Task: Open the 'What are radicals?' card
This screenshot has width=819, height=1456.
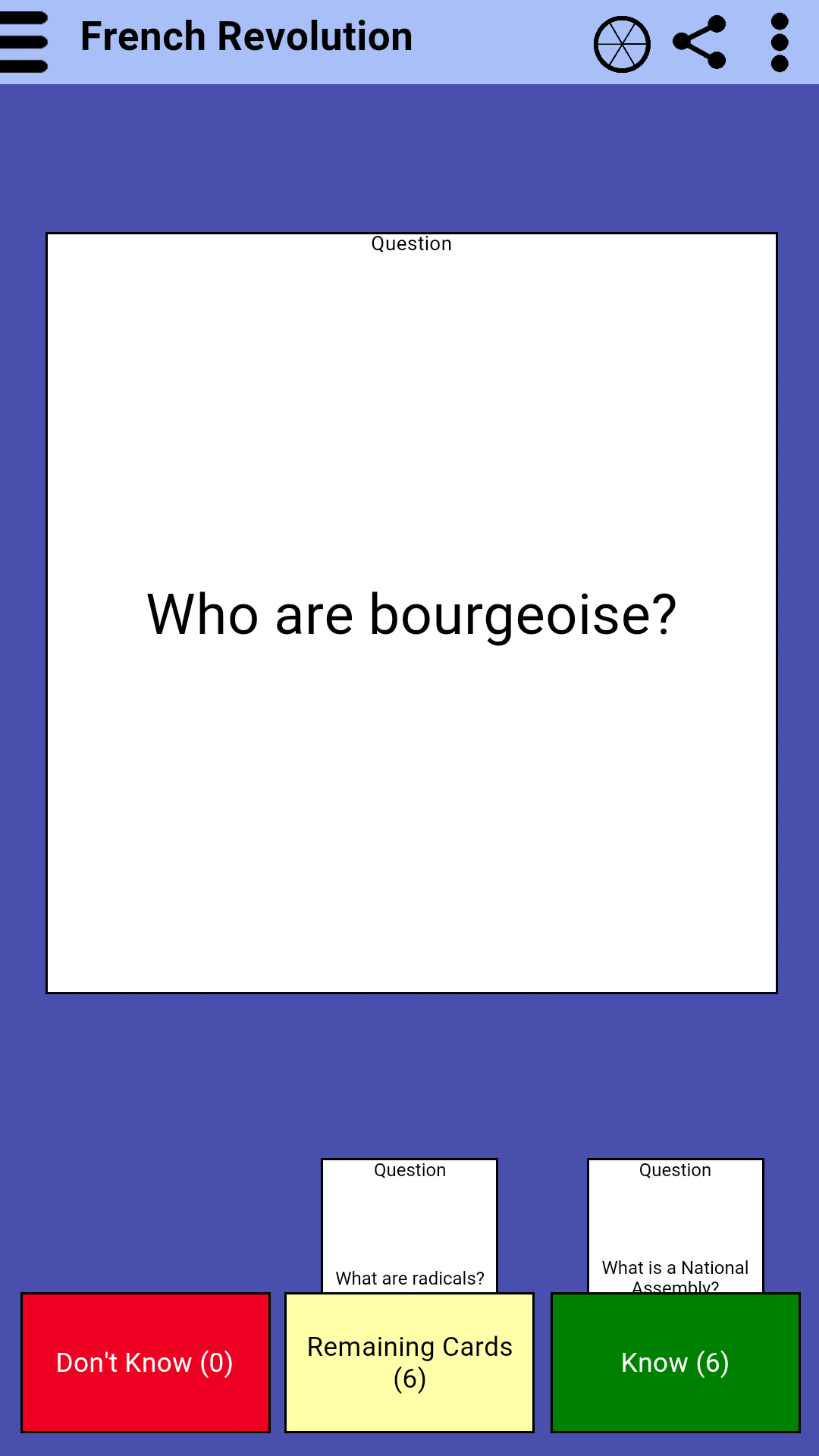Action: tap(409, 1225)
